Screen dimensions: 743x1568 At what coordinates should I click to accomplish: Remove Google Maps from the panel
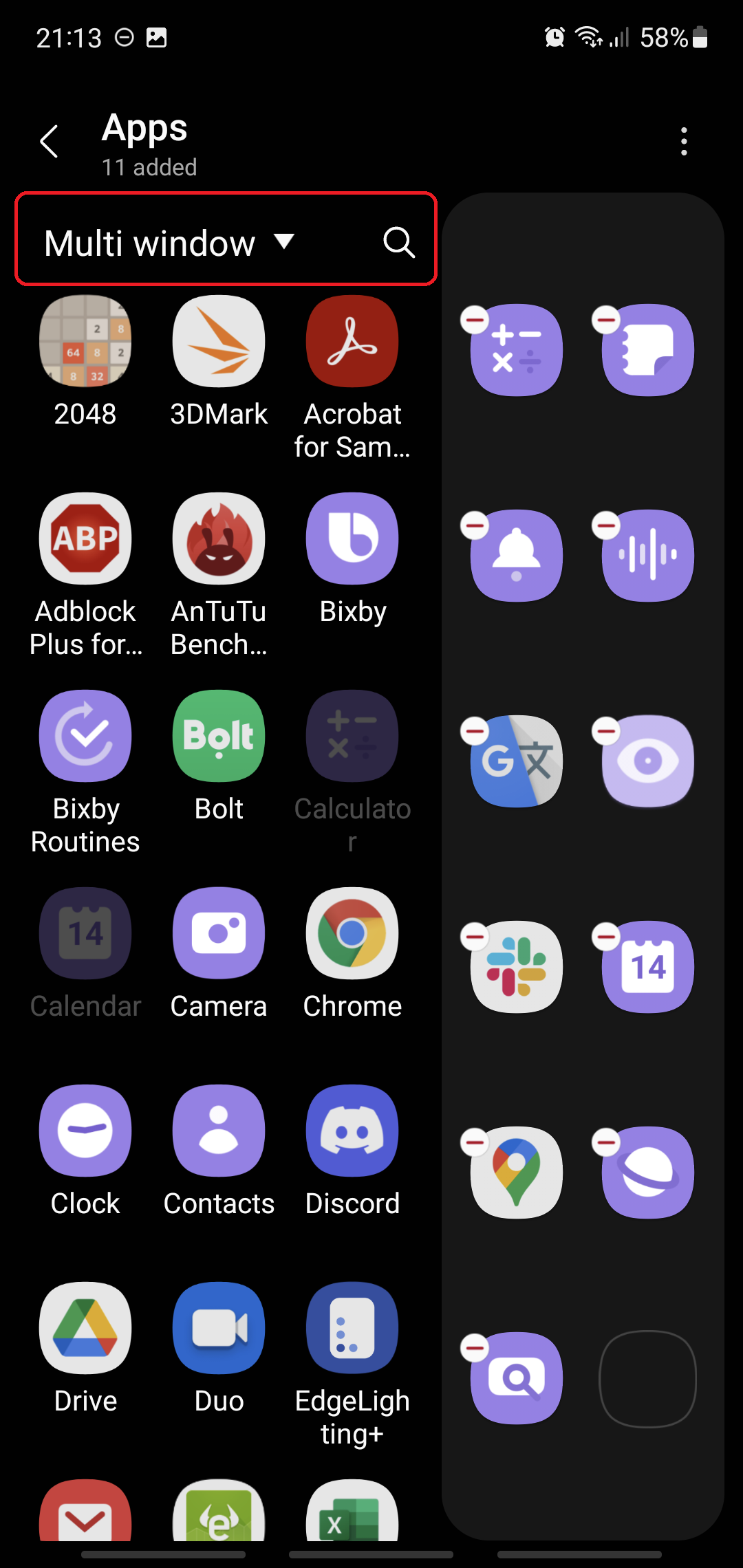coord(475,1142)
